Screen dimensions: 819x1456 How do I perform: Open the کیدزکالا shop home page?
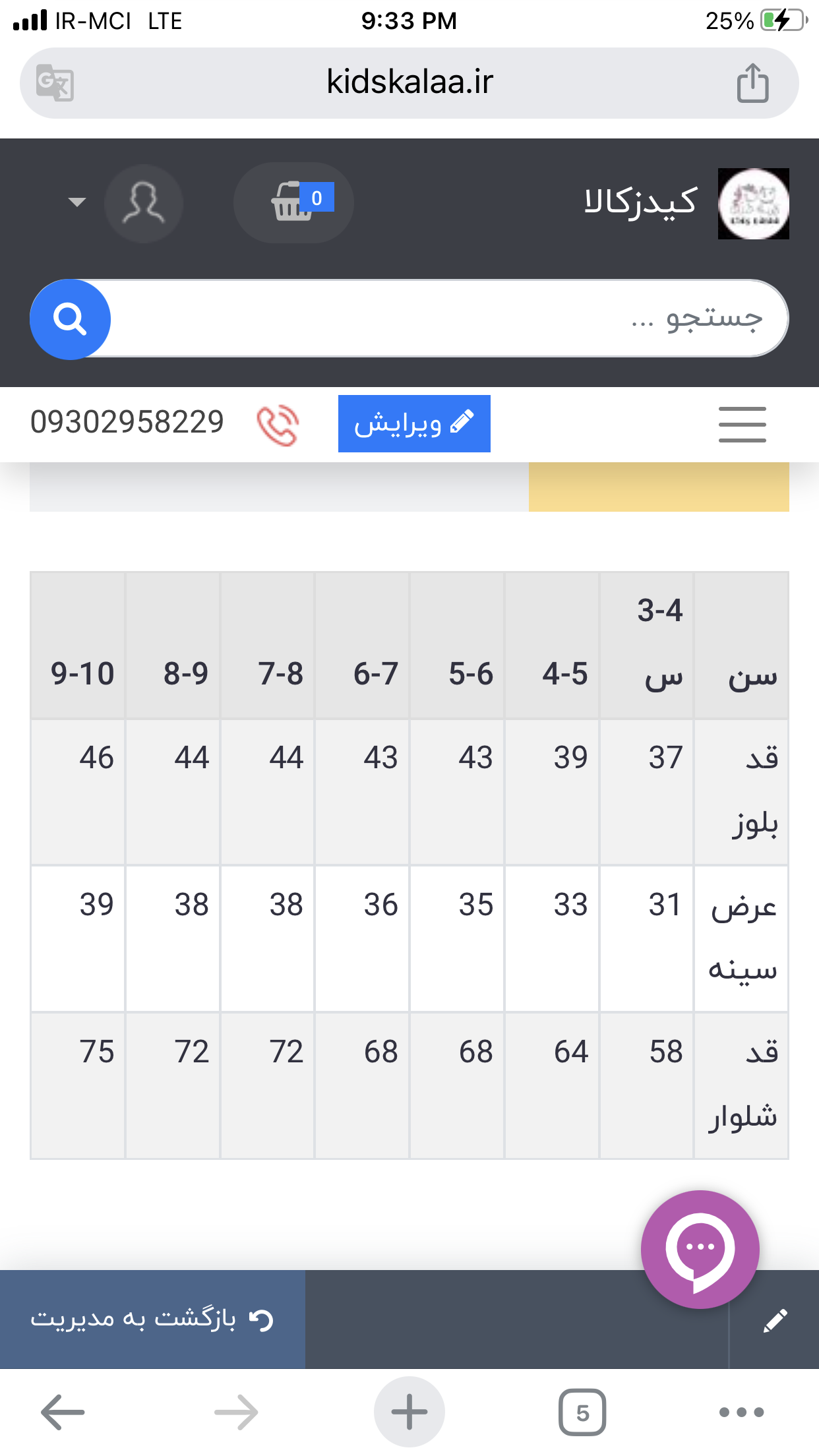686,203
